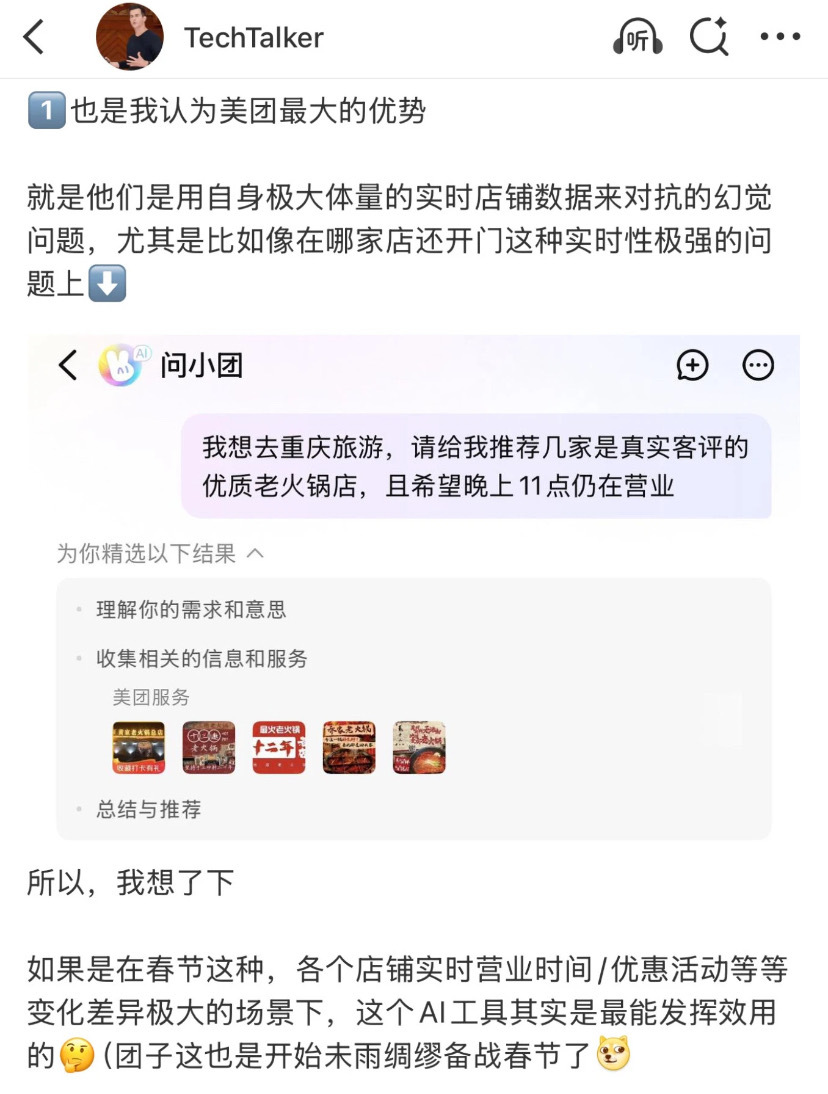Click the chat-bubble plus feedback icon
The width and height of the screenshot is (828, 1094).
pos(691,366)
